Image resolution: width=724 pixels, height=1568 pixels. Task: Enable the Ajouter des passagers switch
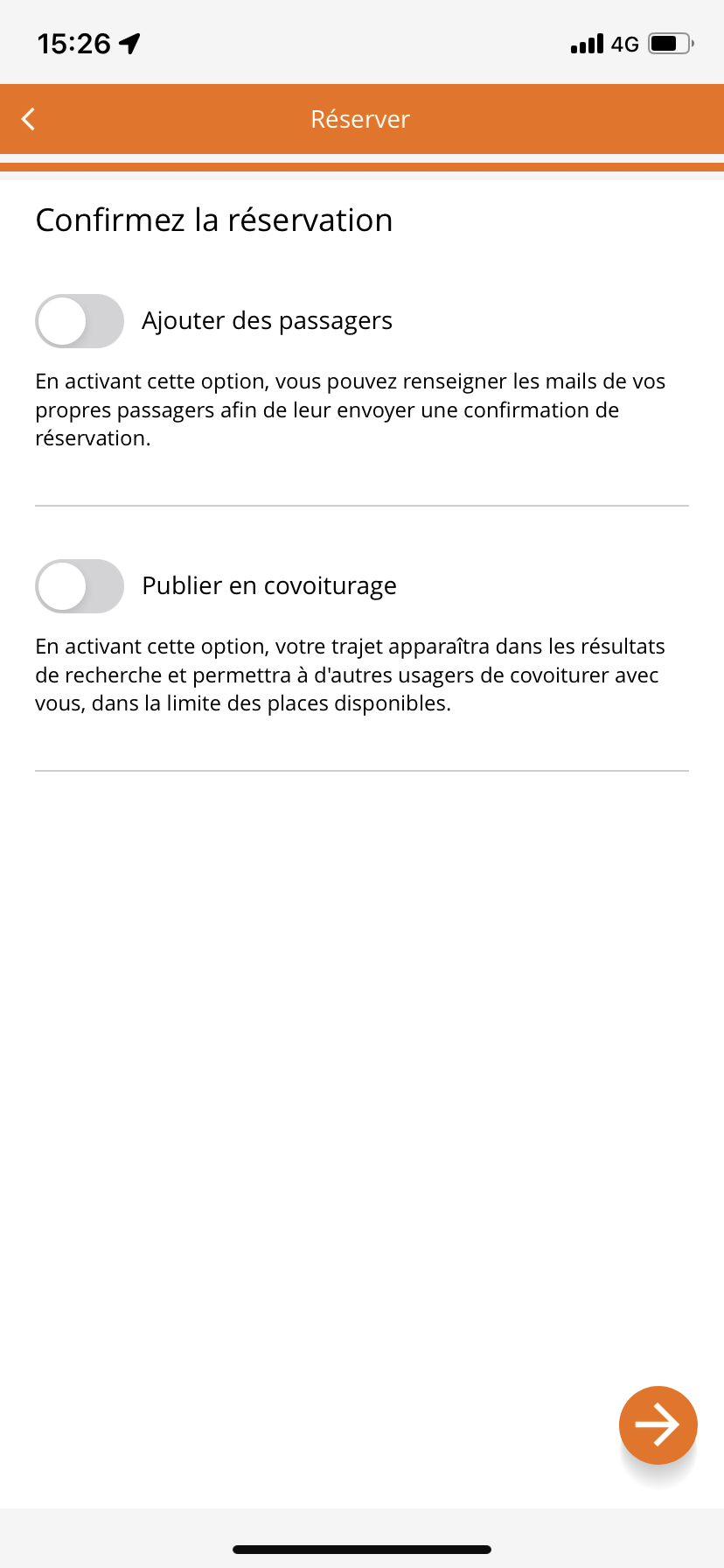coord(80,321)
